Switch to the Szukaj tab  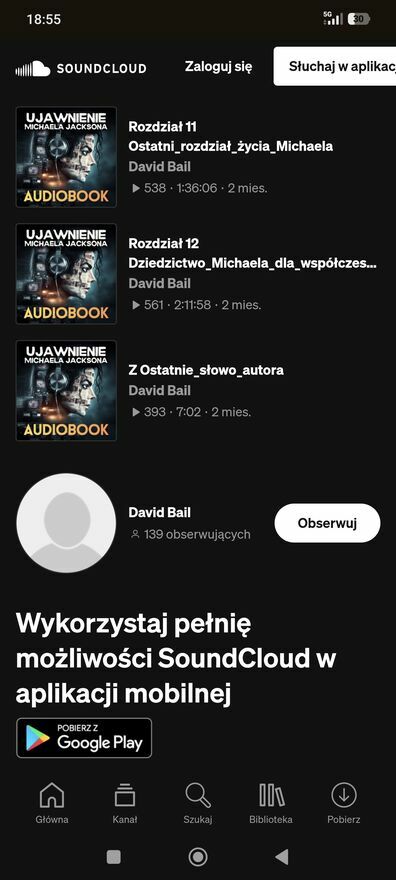point(197,803)
